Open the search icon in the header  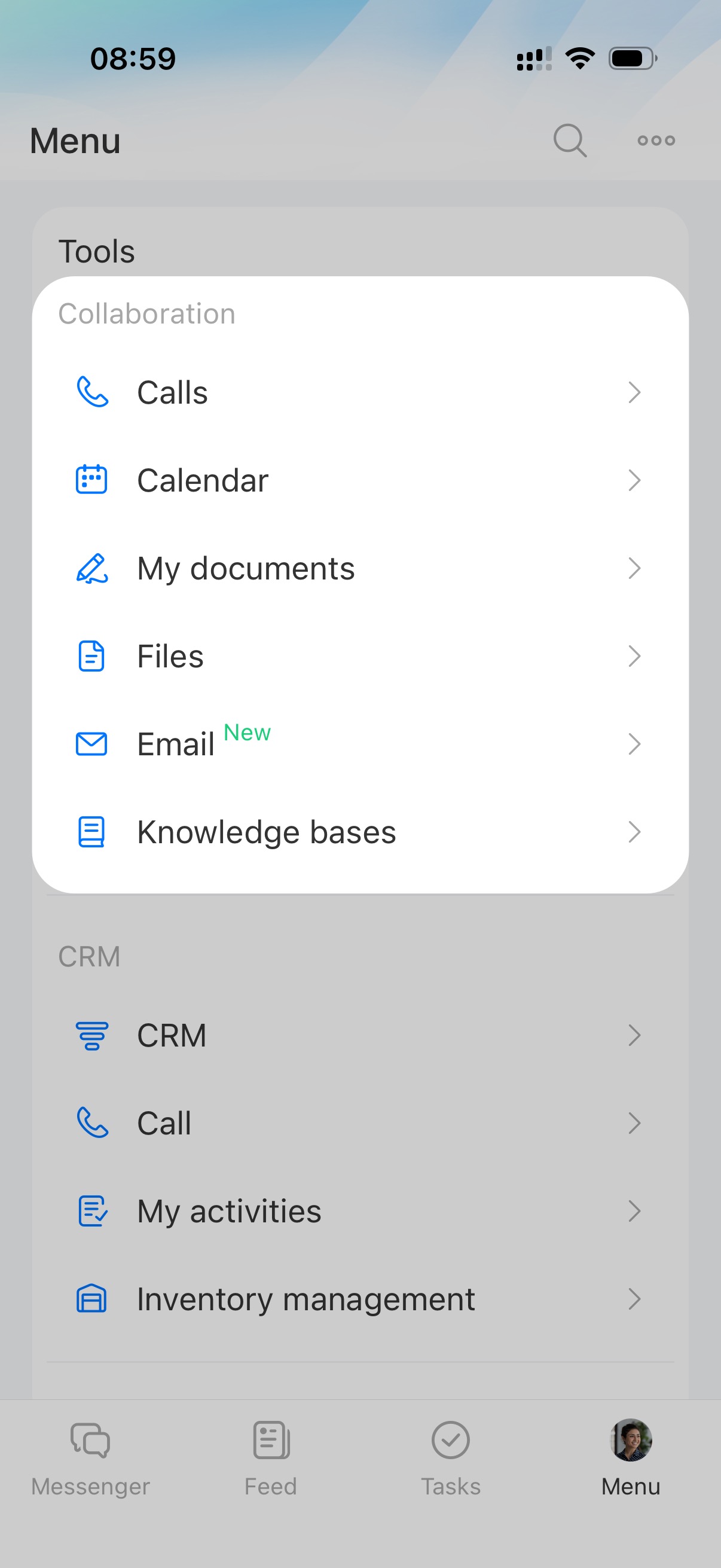pos(570,141)
